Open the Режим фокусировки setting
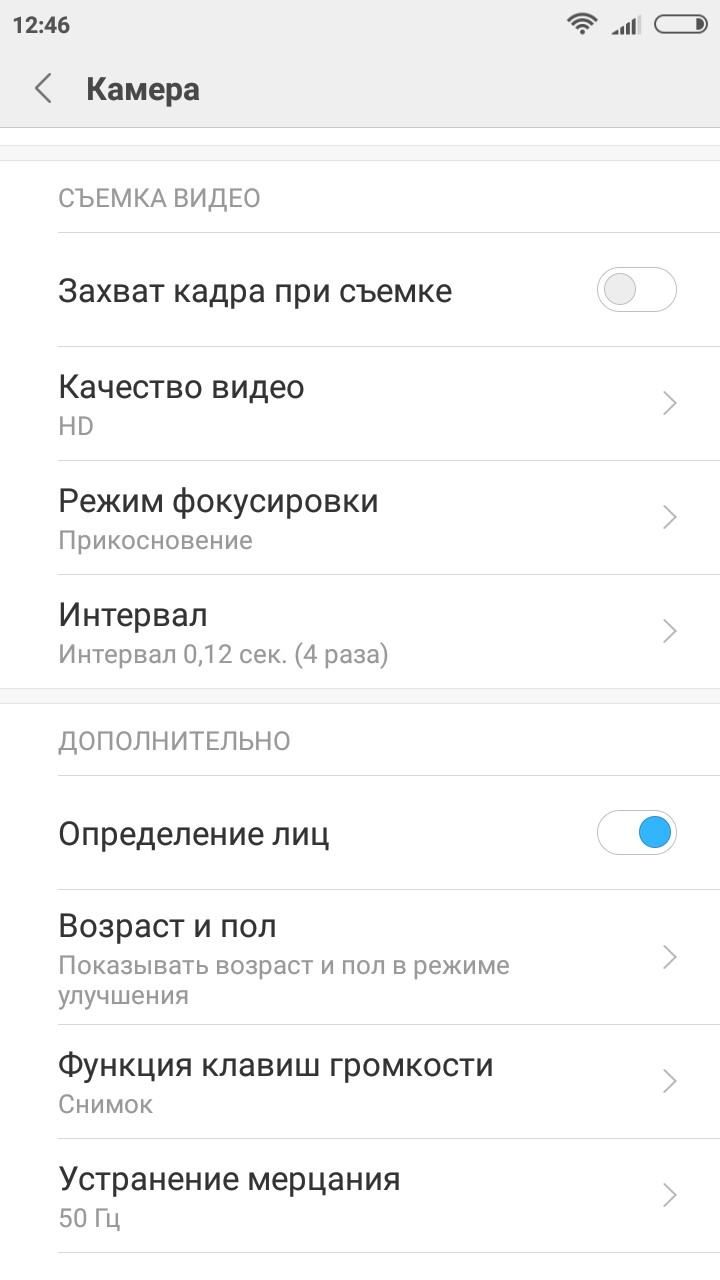The image size is (720, 1280). [360, 518]
